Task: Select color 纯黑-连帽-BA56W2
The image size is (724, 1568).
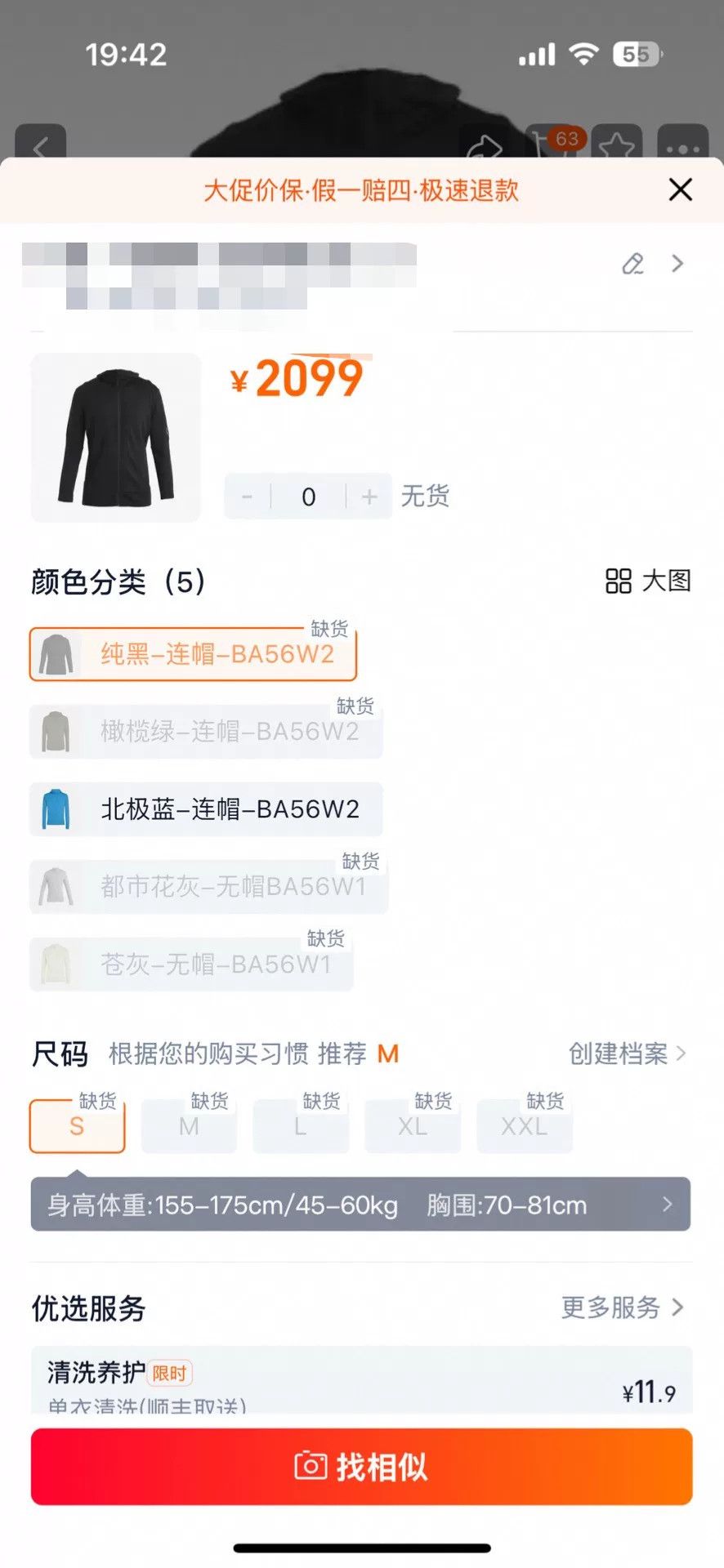Action: tap(193, 654)
